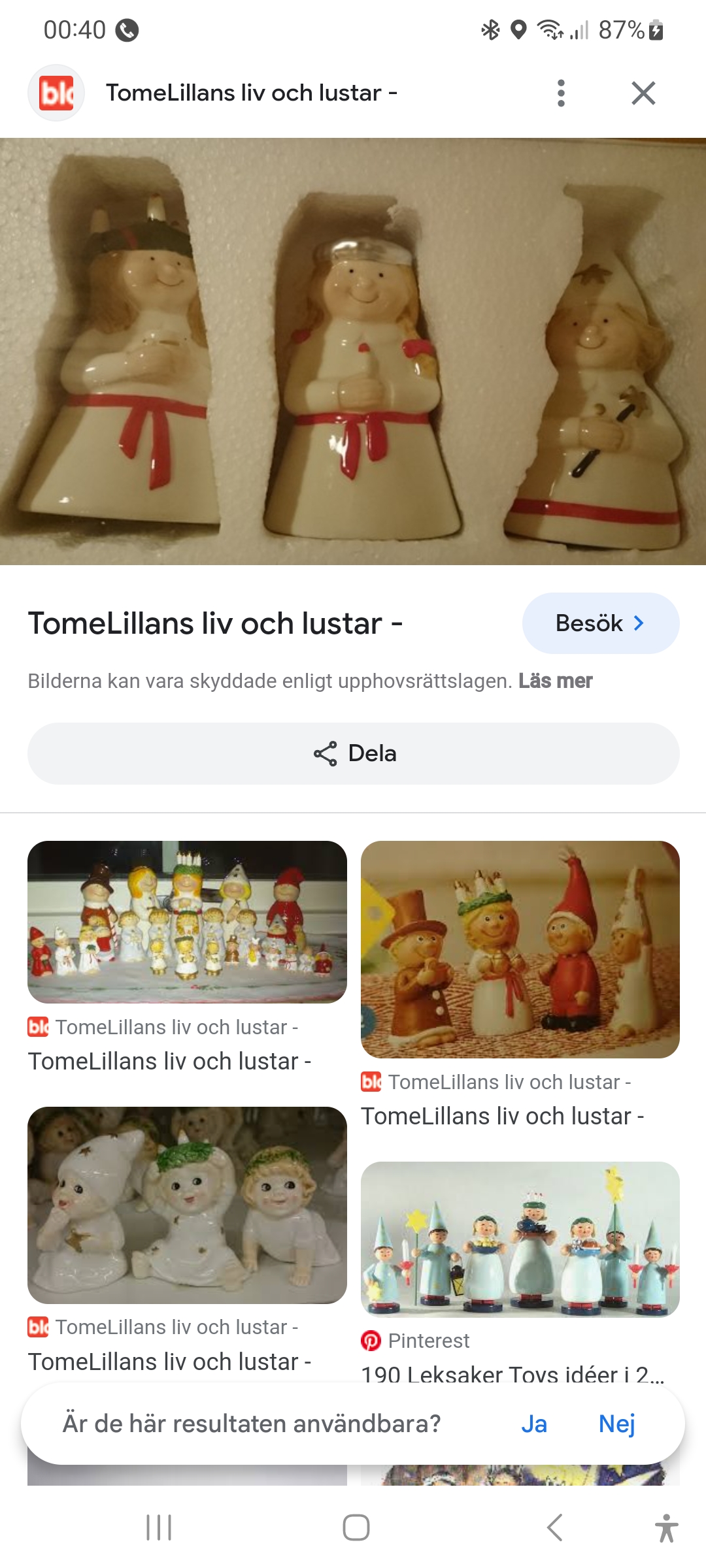The image size is (706, 1568).
Task: Open thumbnail of many figurines on a table
Action: (x=187, y=922)
